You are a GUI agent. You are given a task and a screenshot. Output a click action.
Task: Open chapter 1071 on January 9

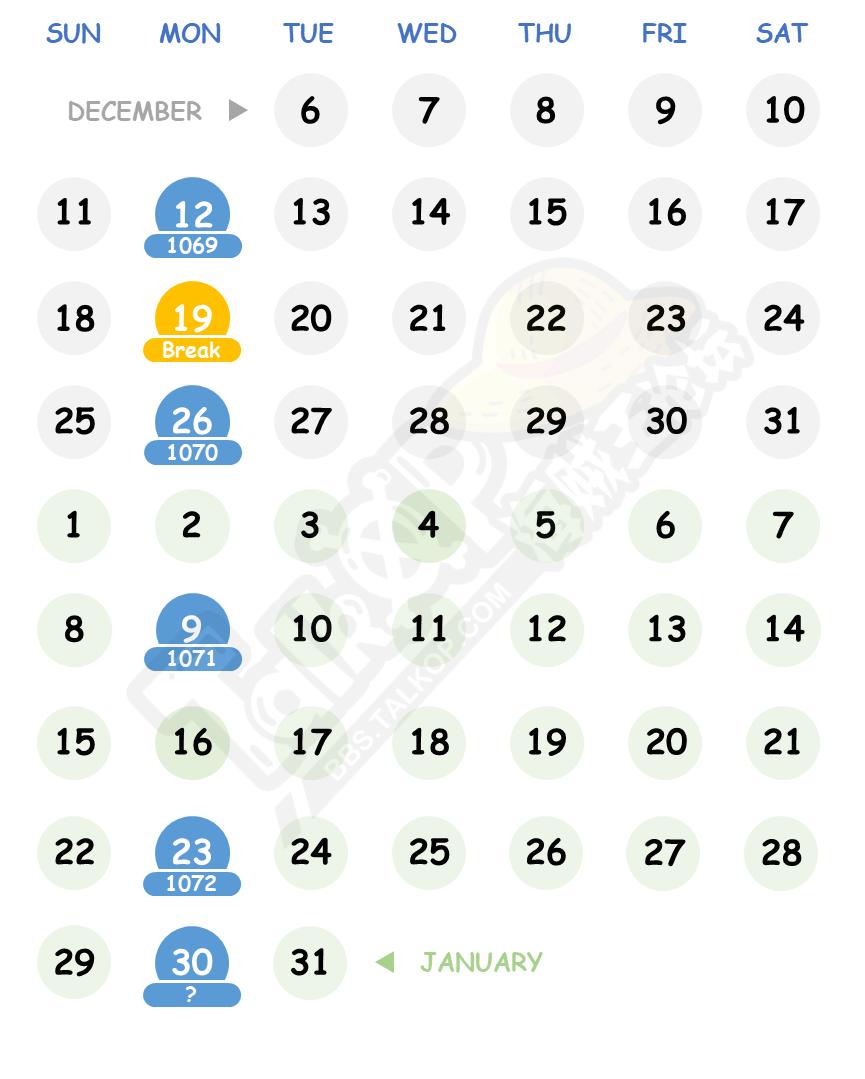192,629
